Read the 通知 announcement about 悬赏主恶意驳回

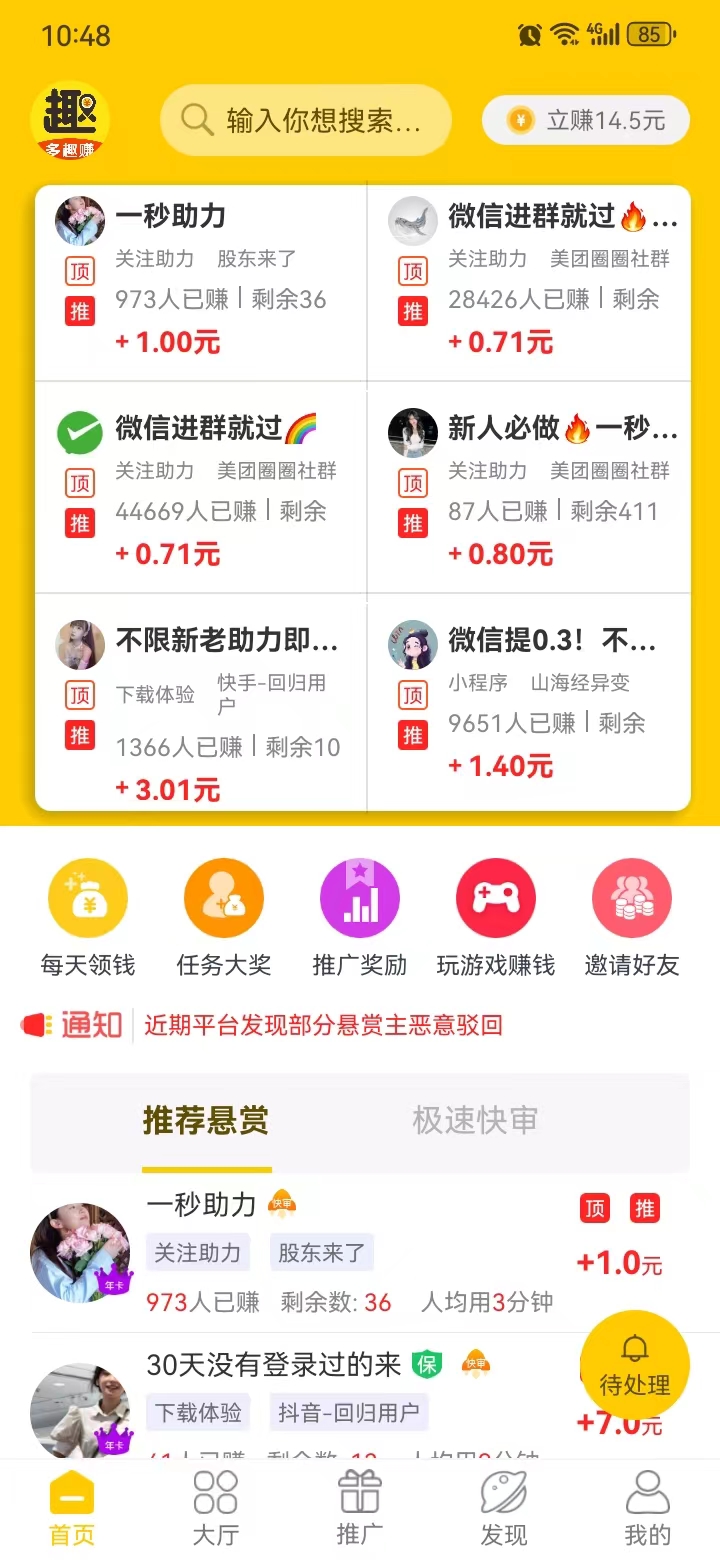point(322,1025)
